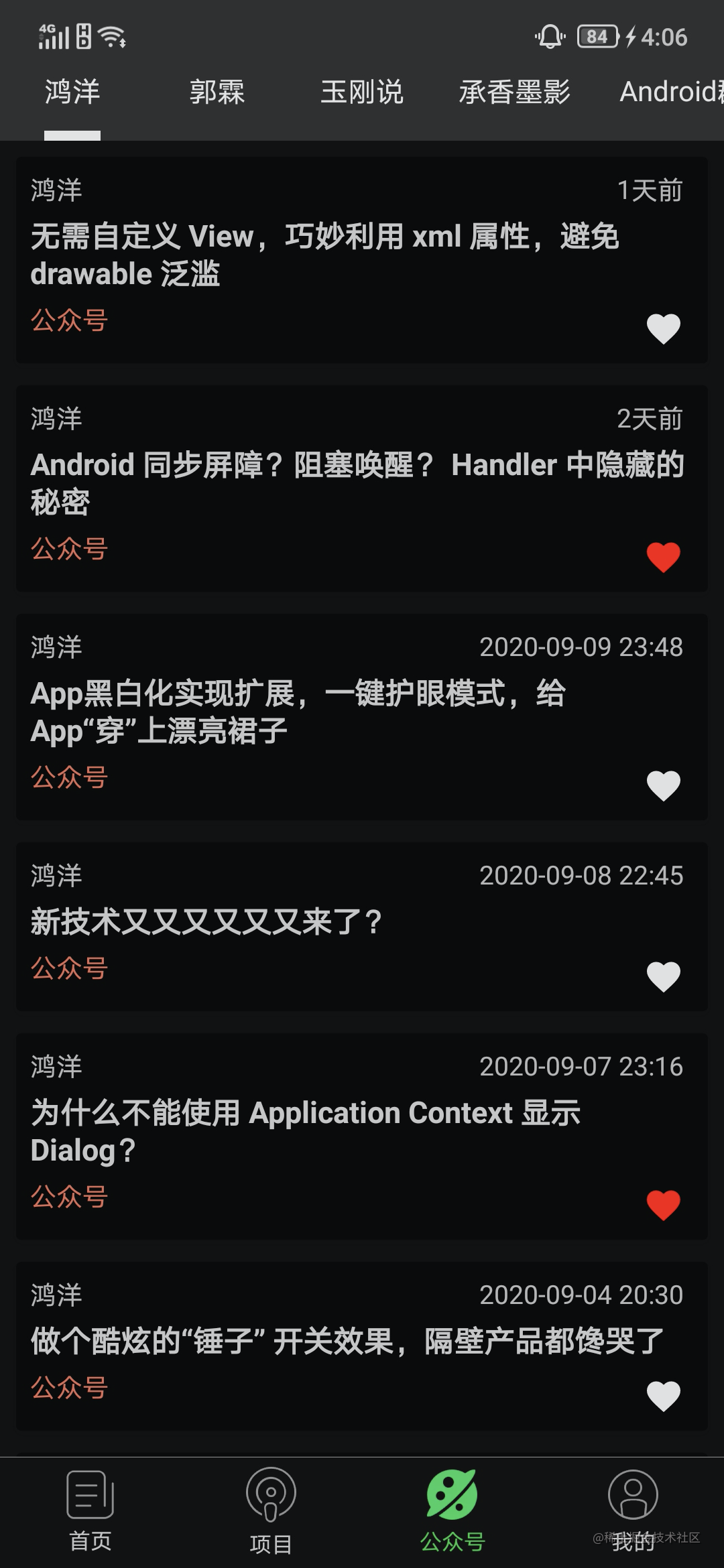The width and height of the screenshot is (724, 1568).
Task: Open the Application Context 显示 Dialog article
Action: pos(362,1136)
